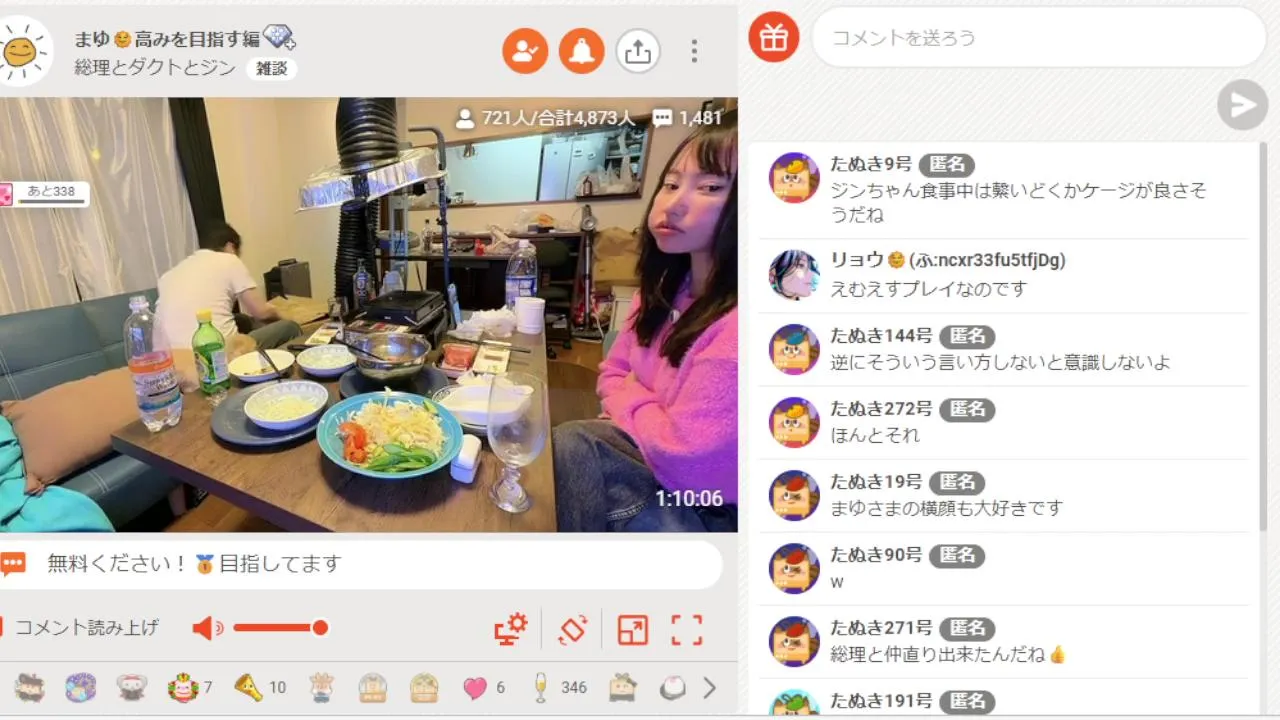Open リョウ's commenter profile
The width and height of the screenshot is (1280, 720).
(x=794, y=275)
